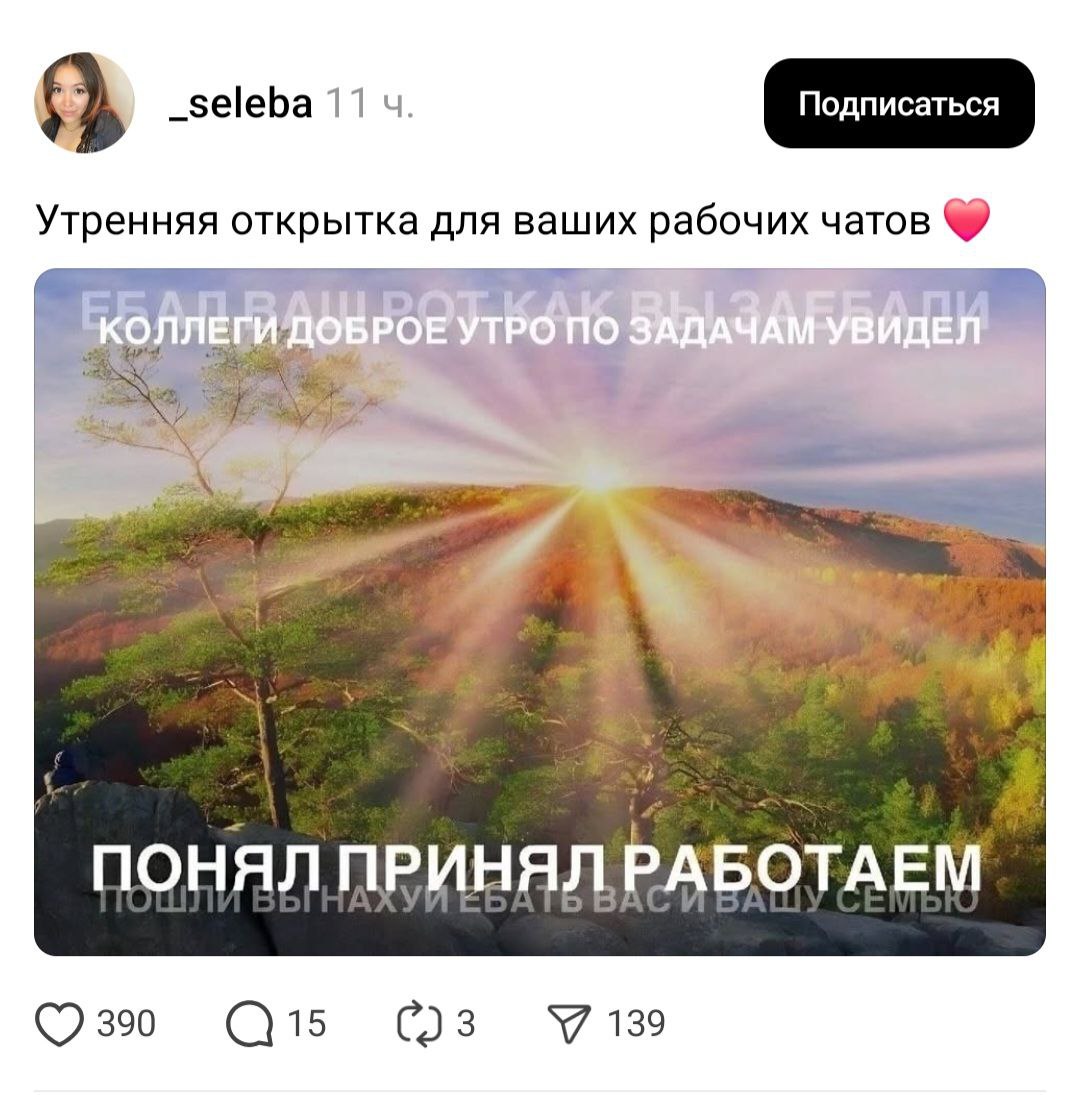Open the sunrise postcard image
This screenshot has height=1095, width=1080.
(x=540, y=612)
